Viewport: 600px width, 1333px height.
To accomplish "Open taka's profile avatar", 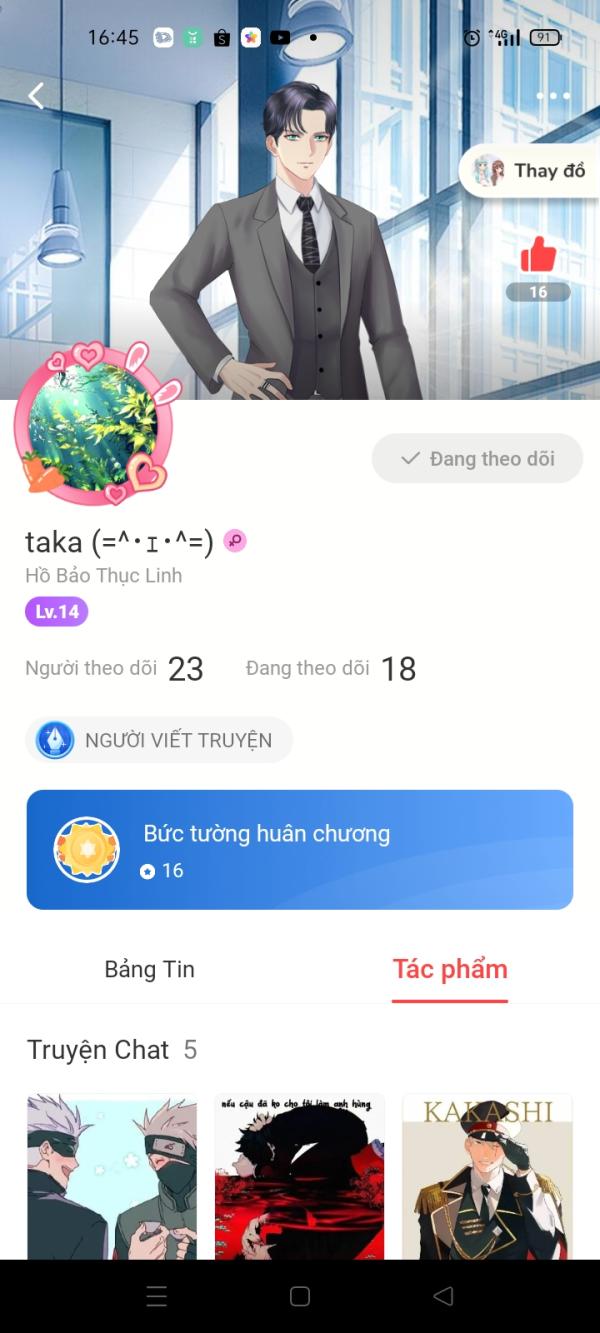I will [x=93, y=427].
